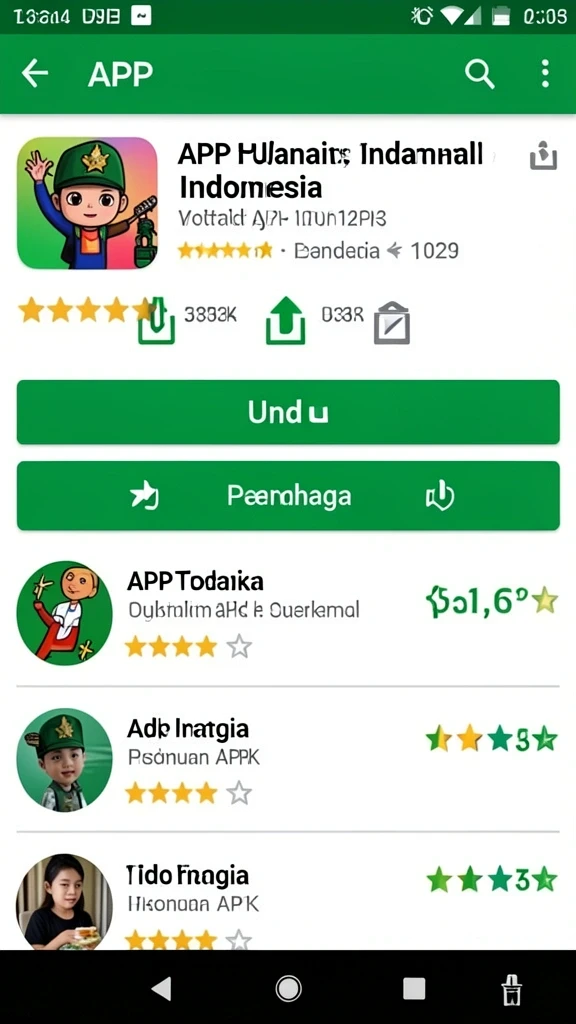This screenshot has height=1024, width=576.
Task: Go back using the app bar arrow
Action: pyautogui.click(x=35, y=74)
